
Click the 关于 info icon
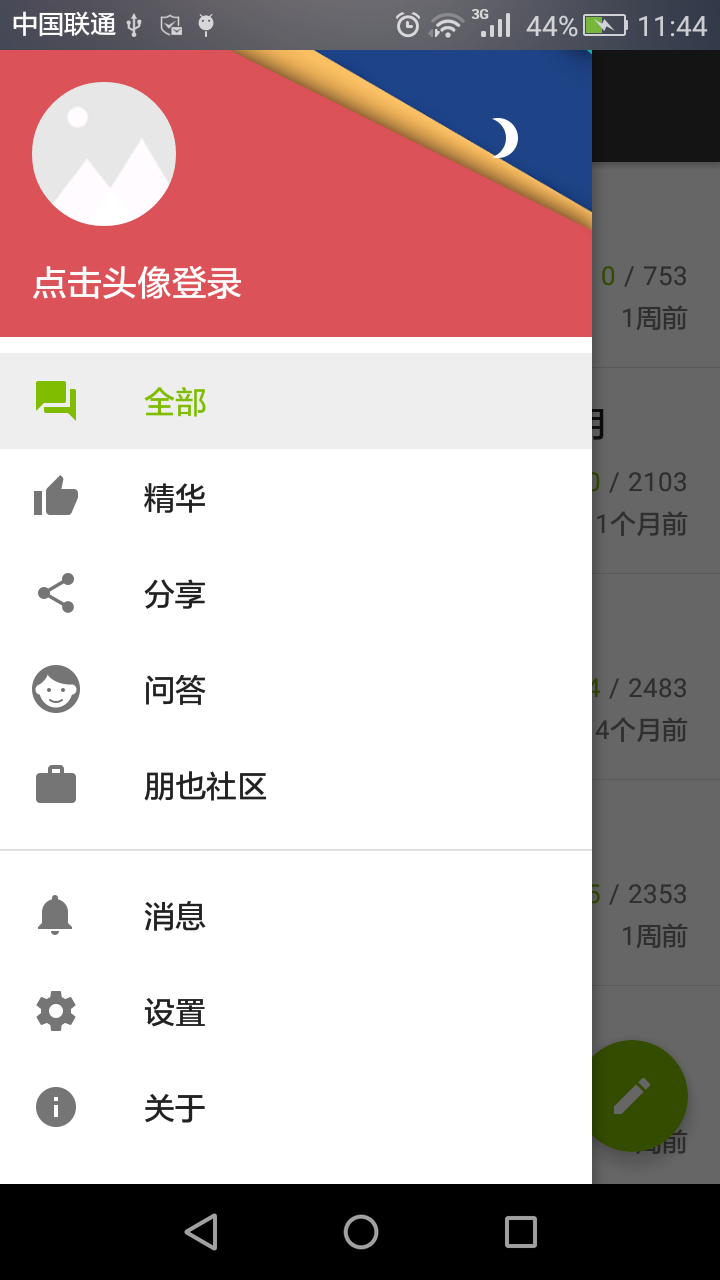(x=56, y=1107)
